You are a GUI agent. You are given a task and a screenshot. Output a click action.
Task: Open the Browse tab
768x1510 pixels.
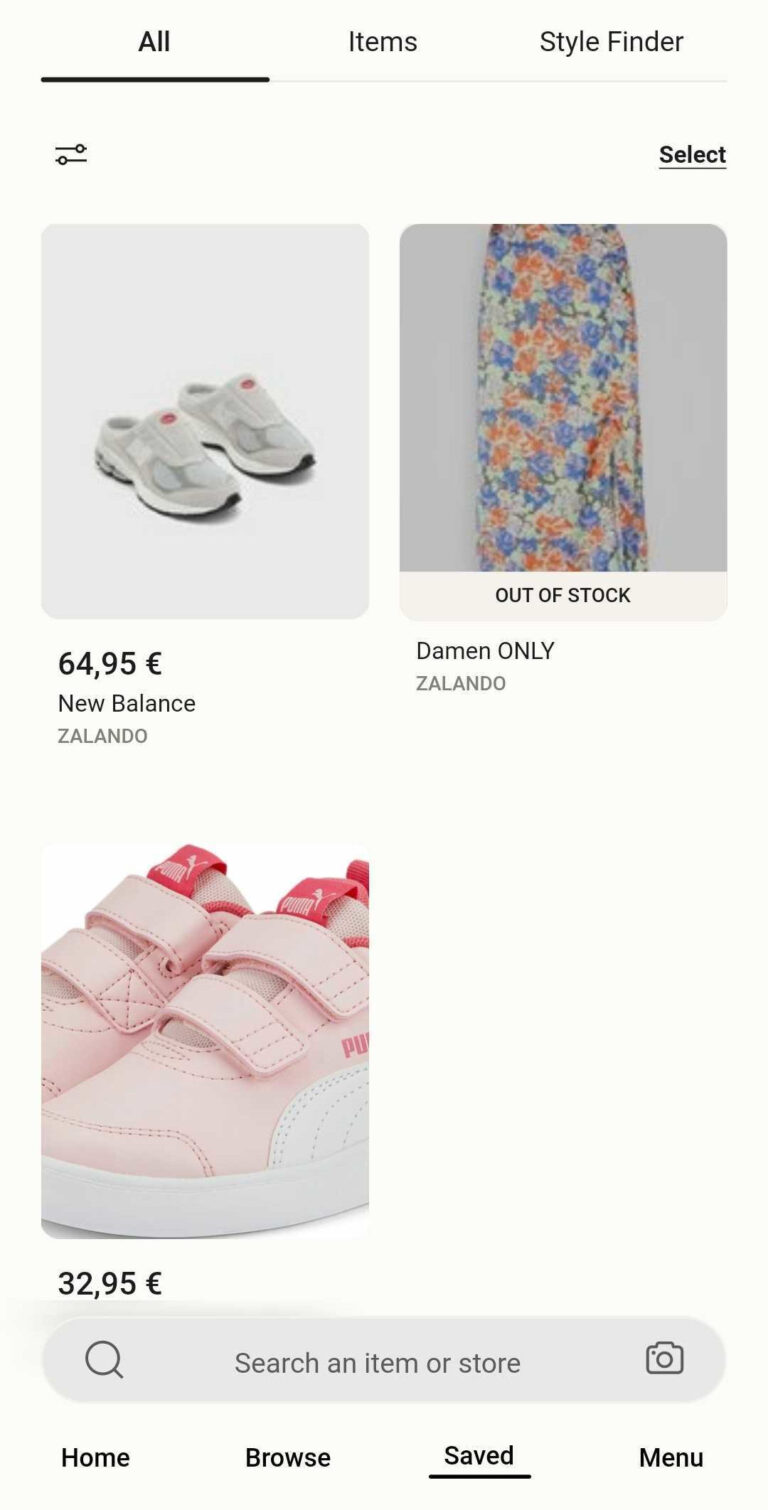point(287,1457)
